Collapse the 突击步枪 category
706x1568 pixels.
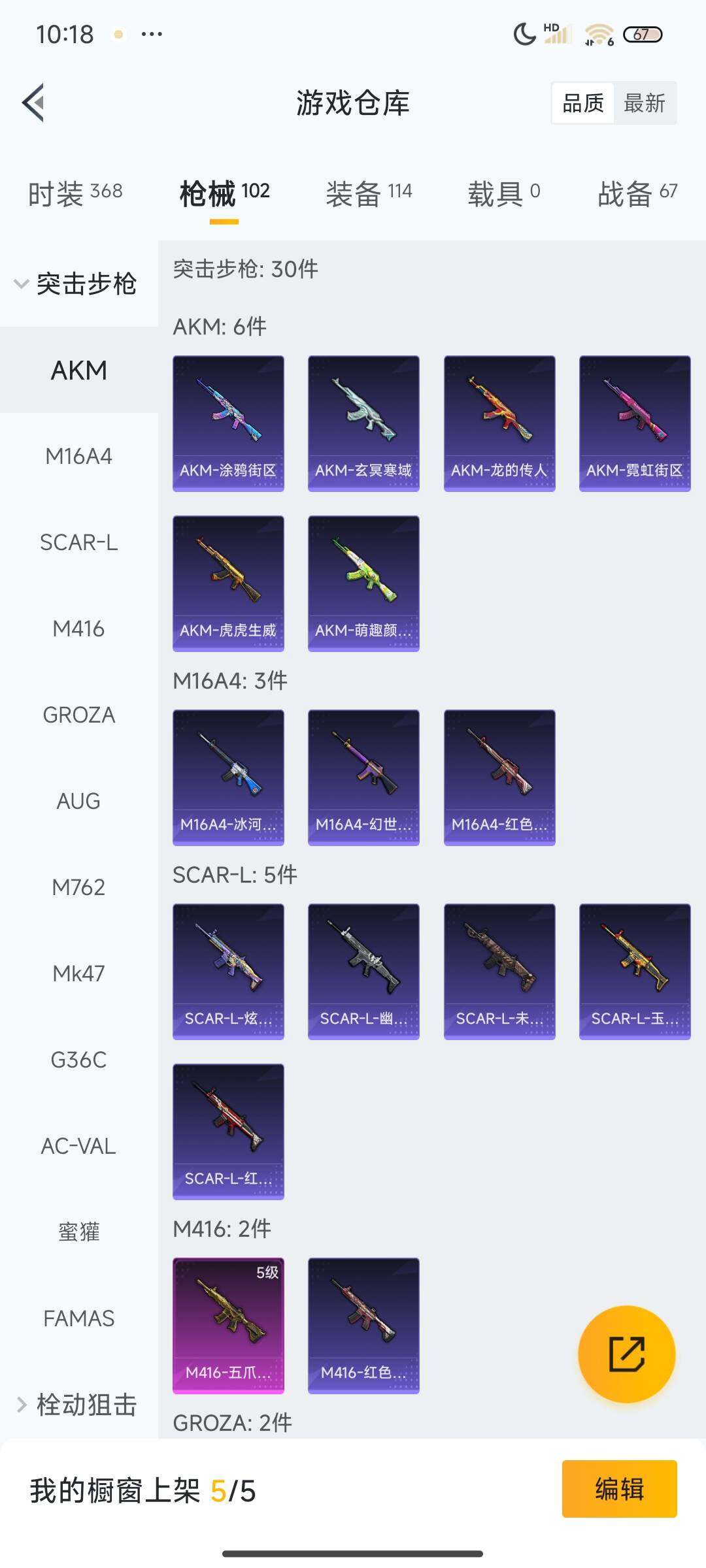(77, 284)
